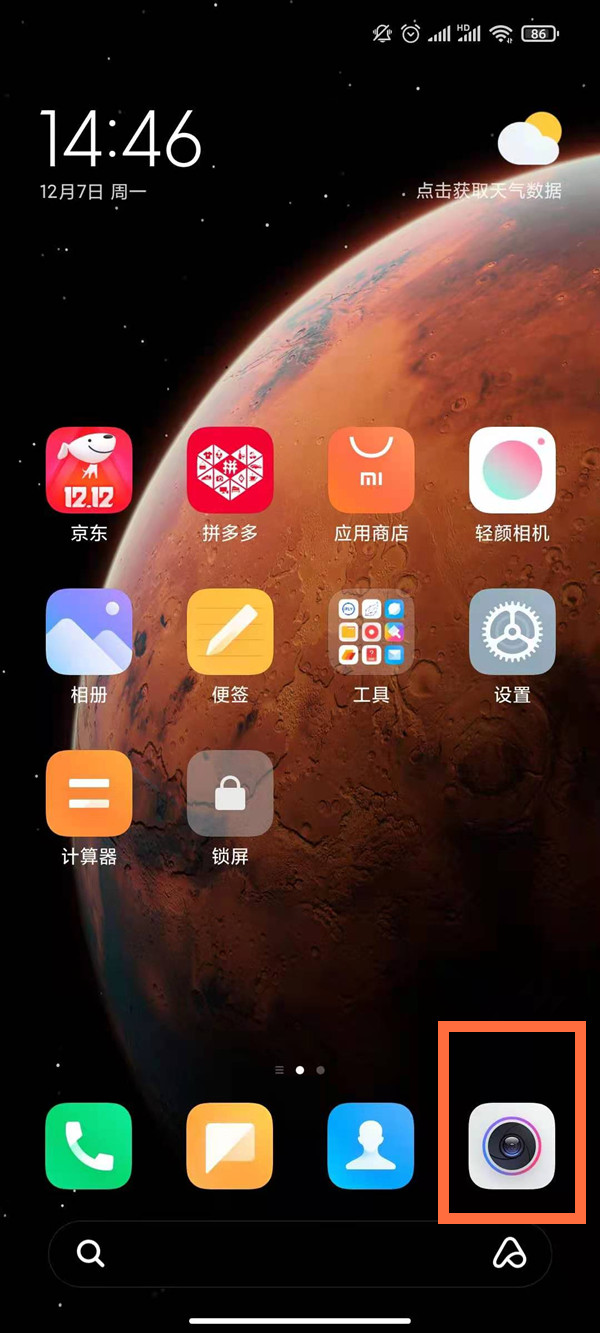Open 便签 notes app
Viewport: 600px width, 1333px height.
(230, 632)
